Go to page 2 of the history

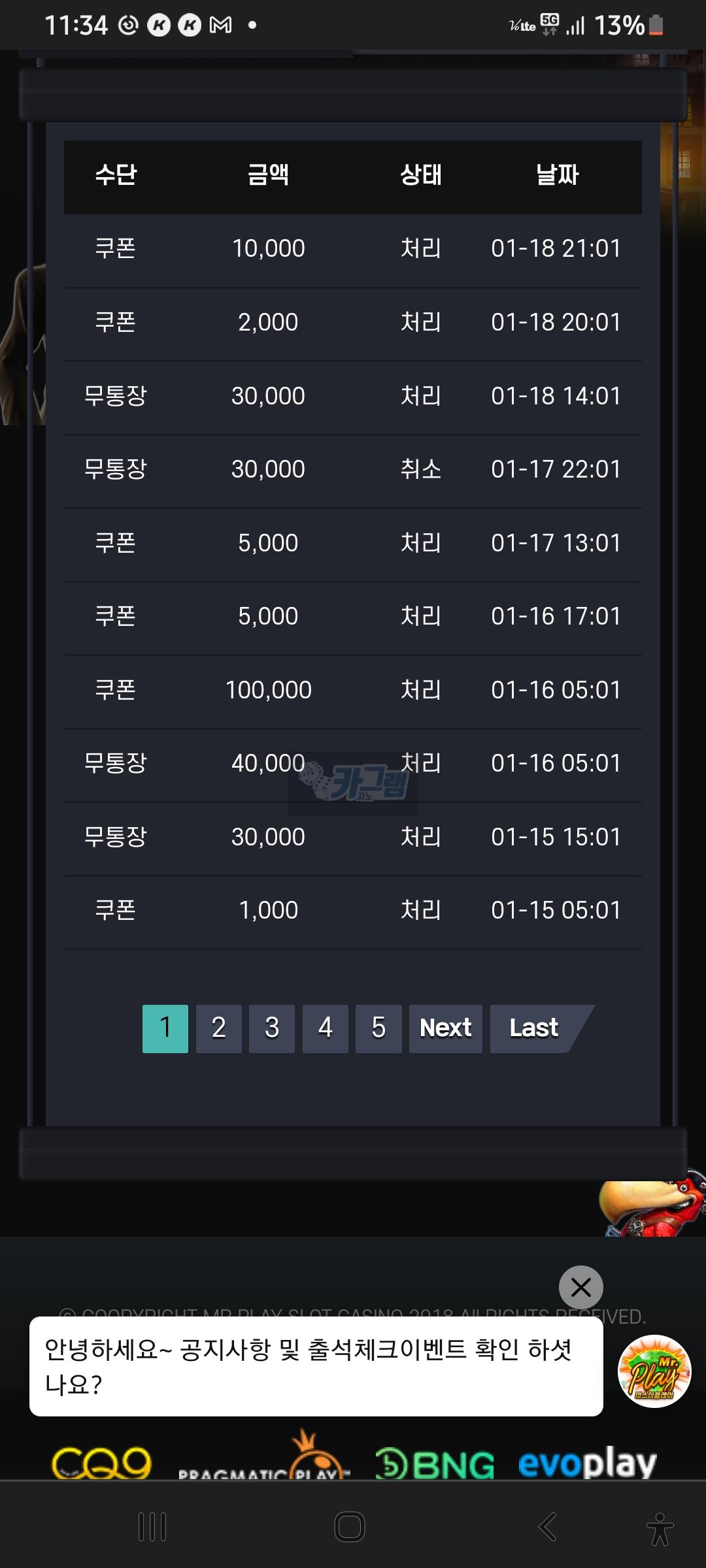[218, 1028]
